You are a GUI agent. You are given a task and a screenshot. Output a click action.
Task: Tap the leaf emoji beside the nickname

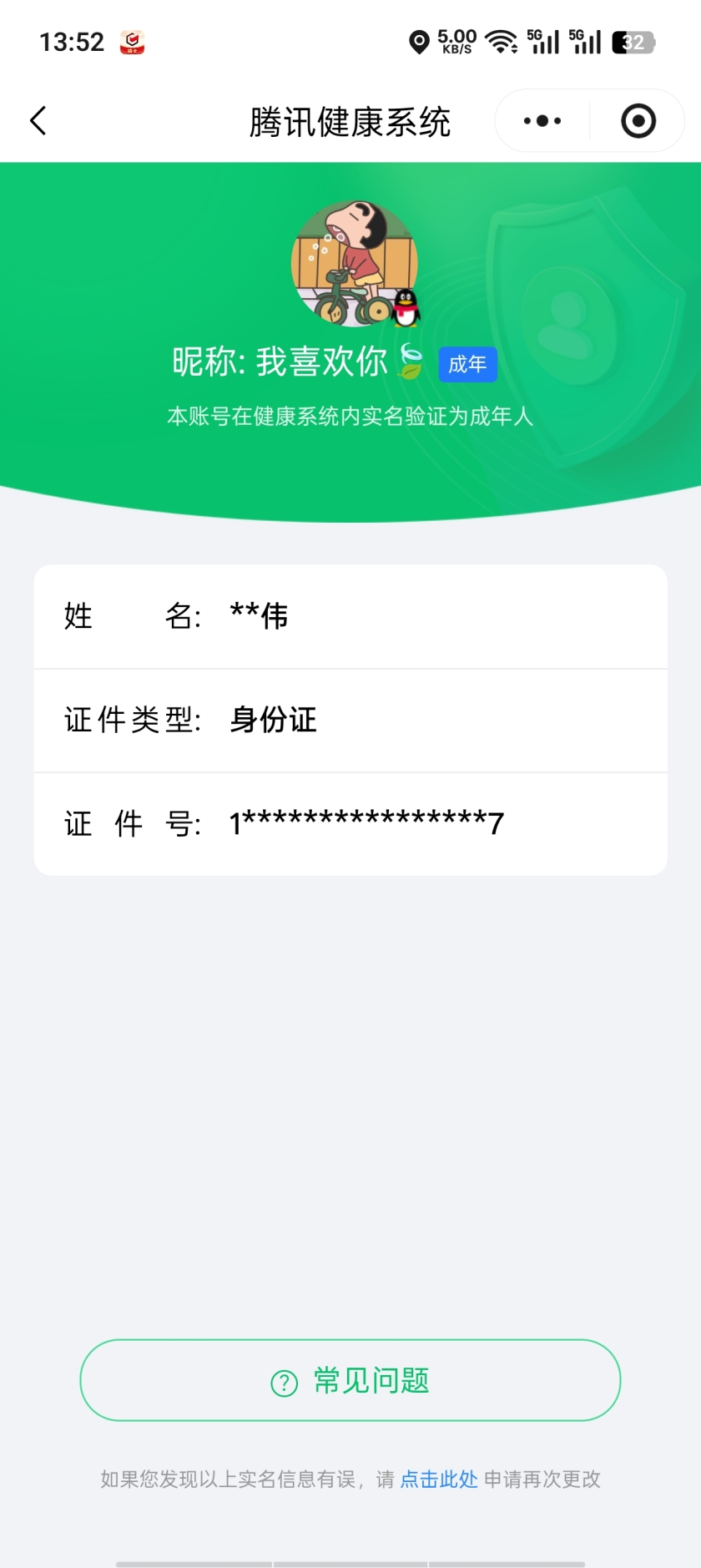(411, 363)
